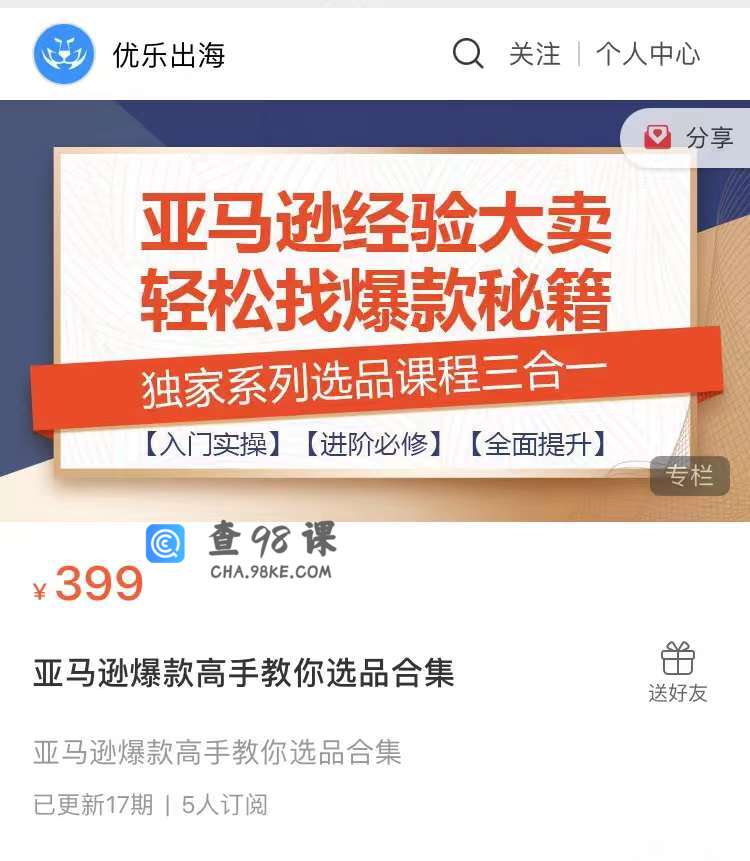Tap the 分享 share button
Screen dimensions: 750x861
[x=688, y=138]
